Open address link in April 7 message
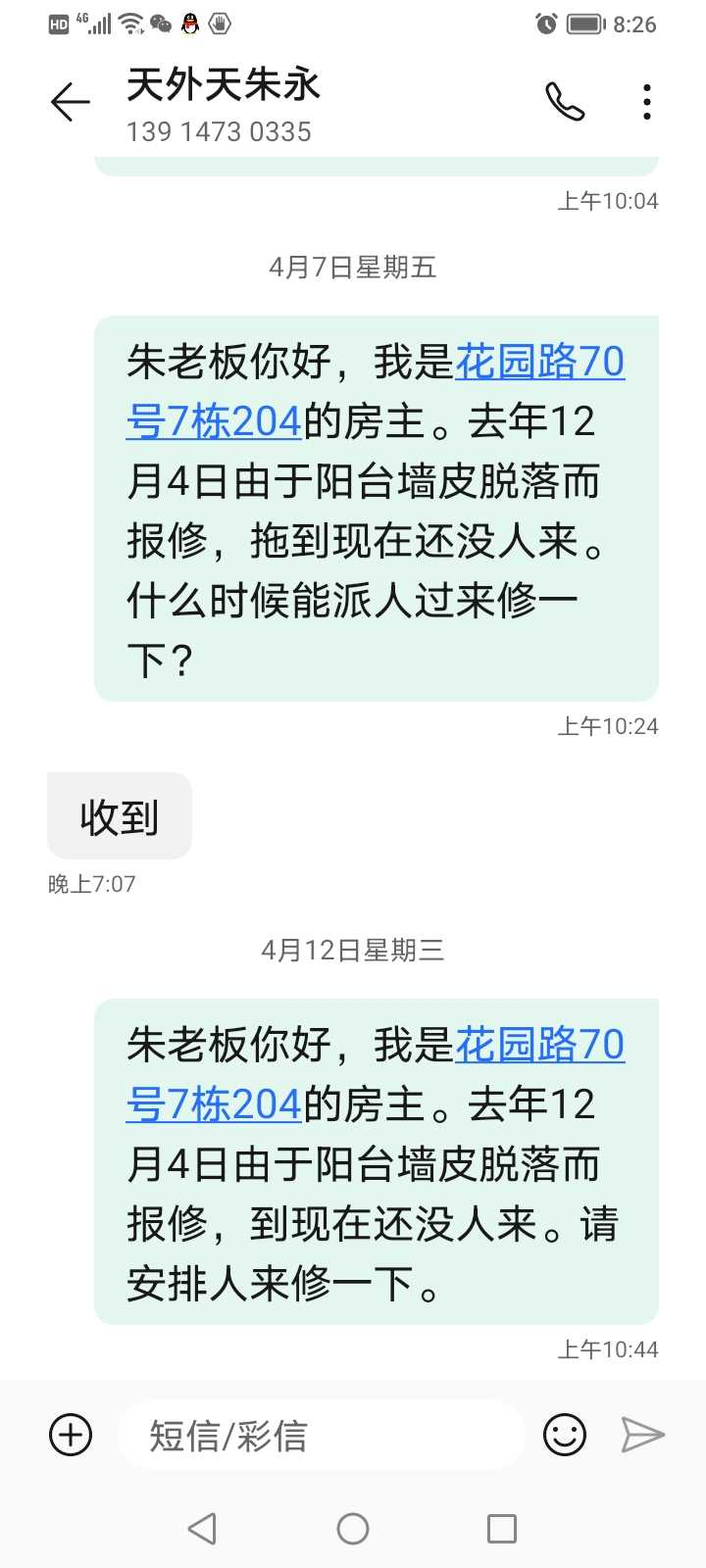 click(539, 363)
